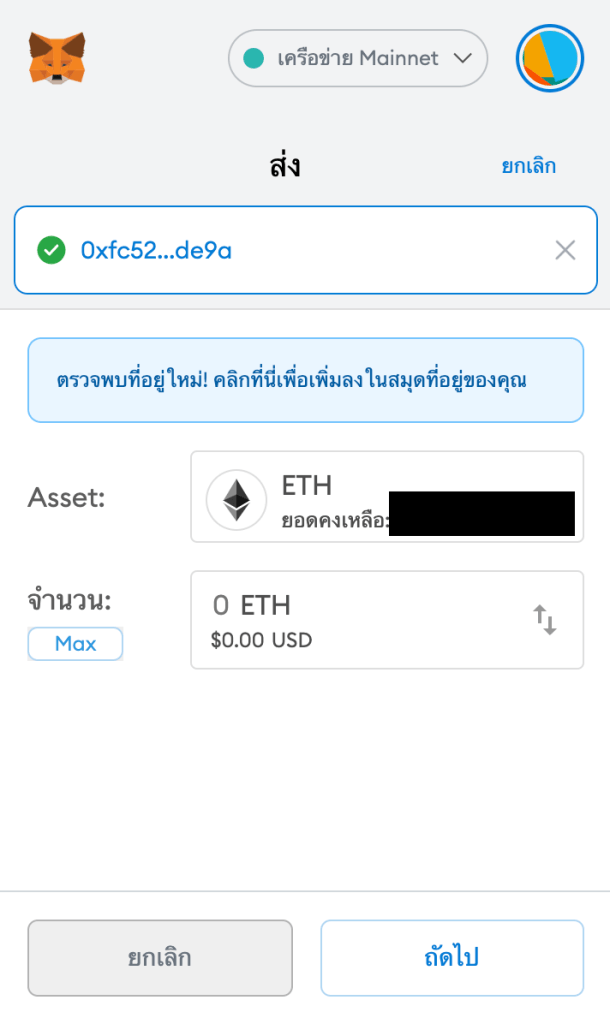Tap the MetaMask fox logo
This screenshot has height=1024, width=610.
point(56,58)
